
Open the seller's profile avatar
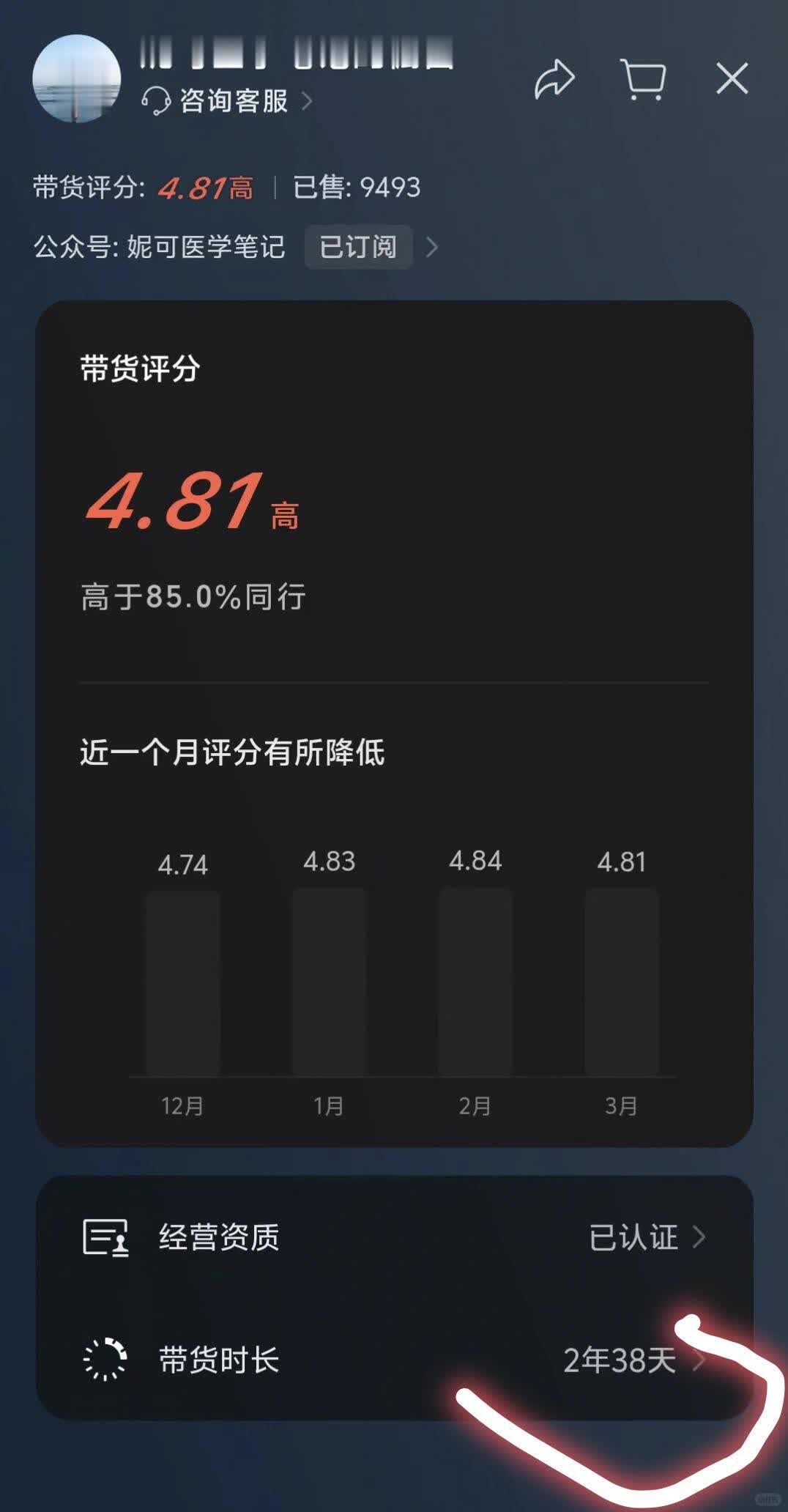76,78
